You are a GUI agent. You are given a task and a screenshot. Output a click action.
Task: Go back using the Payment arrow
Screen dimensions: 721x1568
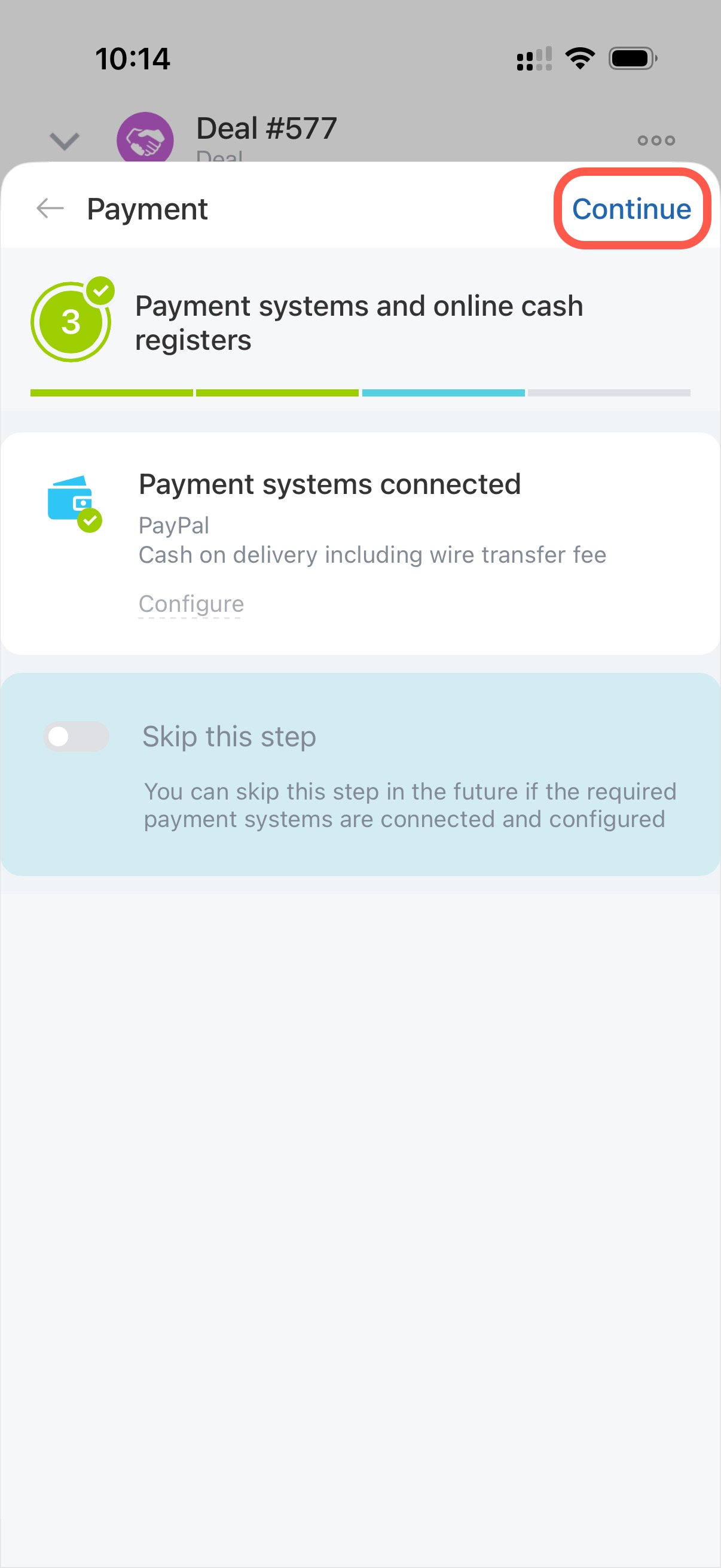click(x=50, y=208)
